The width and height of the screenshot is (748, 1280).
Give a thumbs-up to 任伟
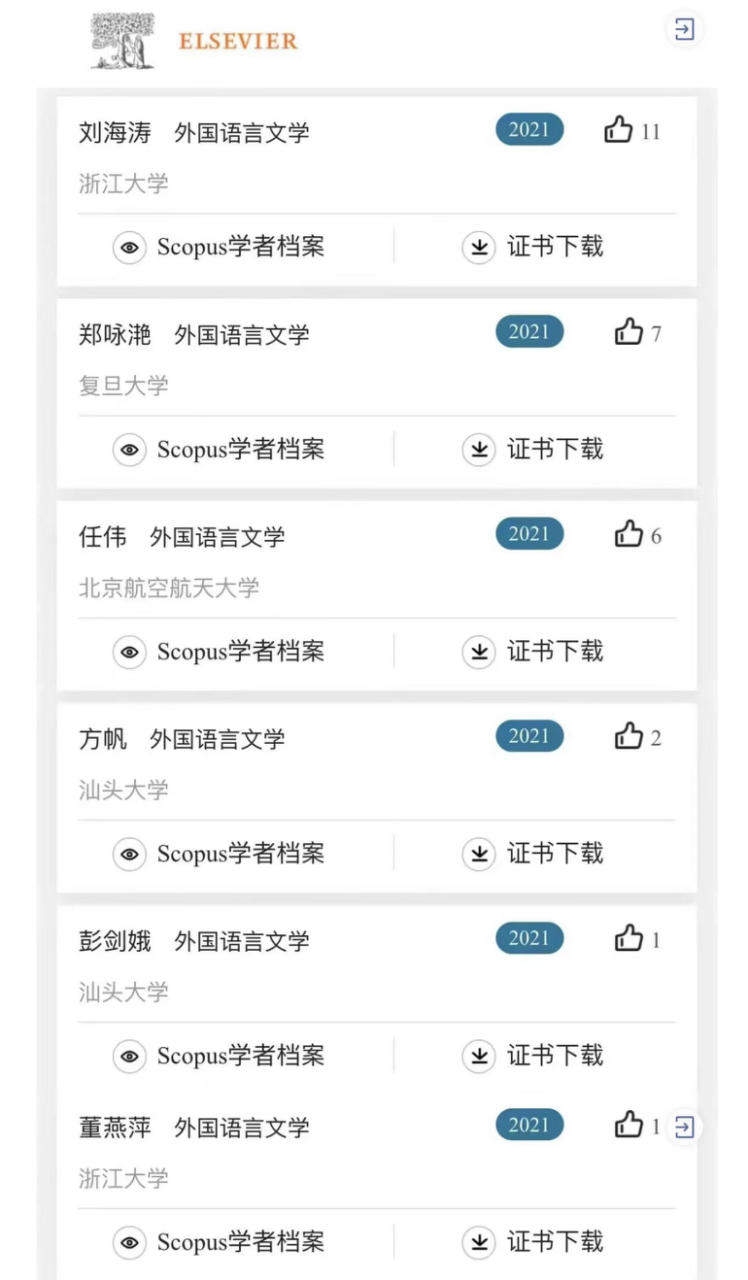point(628,533)
